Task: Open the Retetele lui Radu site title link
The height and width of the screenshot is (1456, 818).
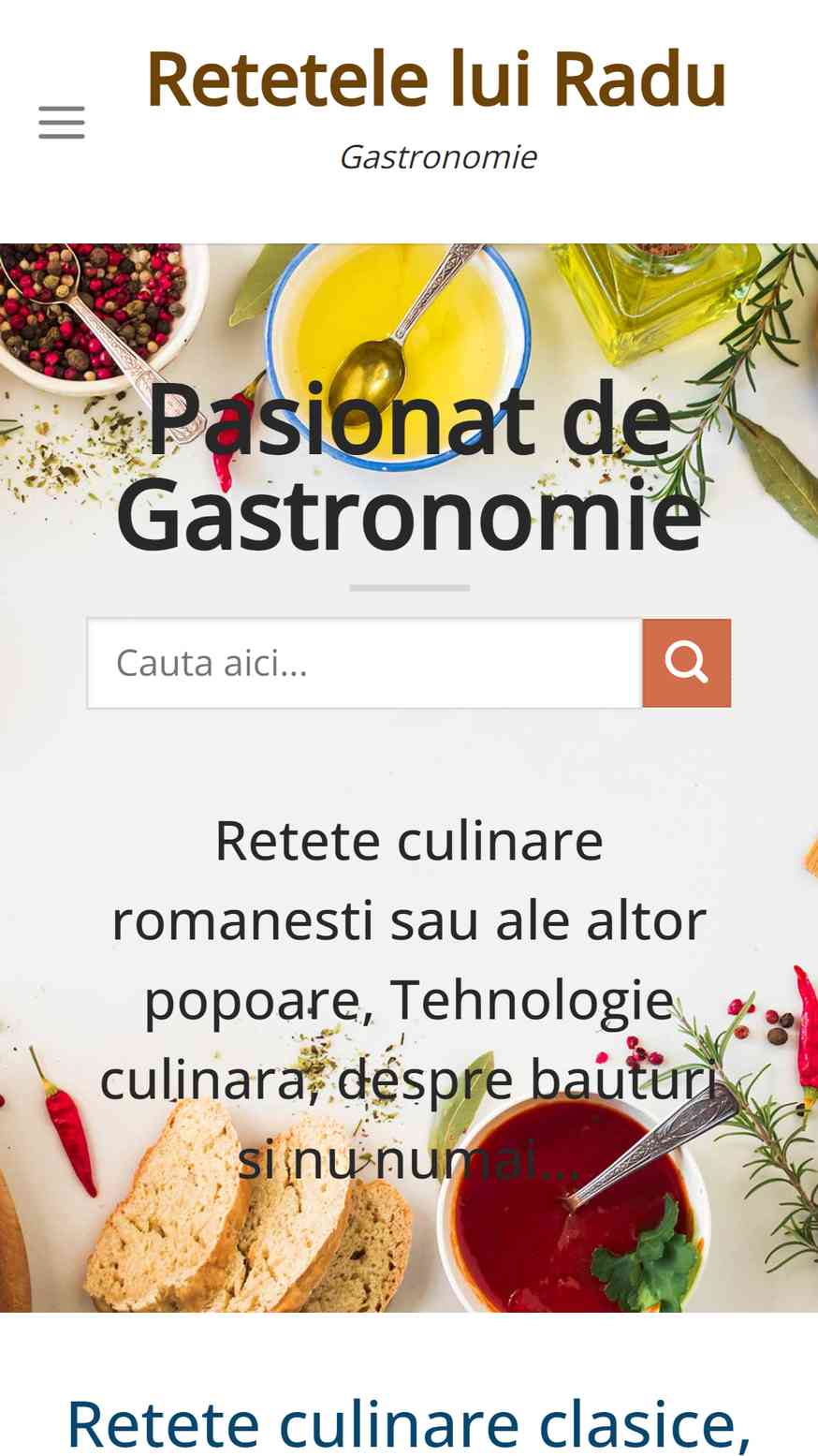Action: coord(436,79)
